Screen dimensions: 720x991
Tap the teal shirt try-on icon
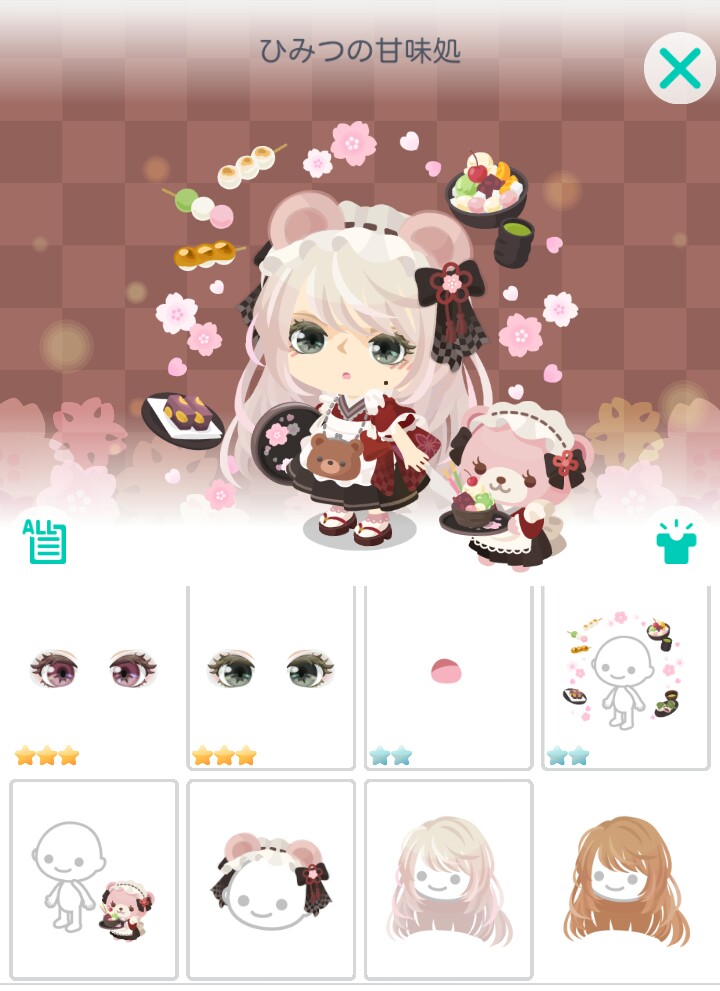click(675, 542)
